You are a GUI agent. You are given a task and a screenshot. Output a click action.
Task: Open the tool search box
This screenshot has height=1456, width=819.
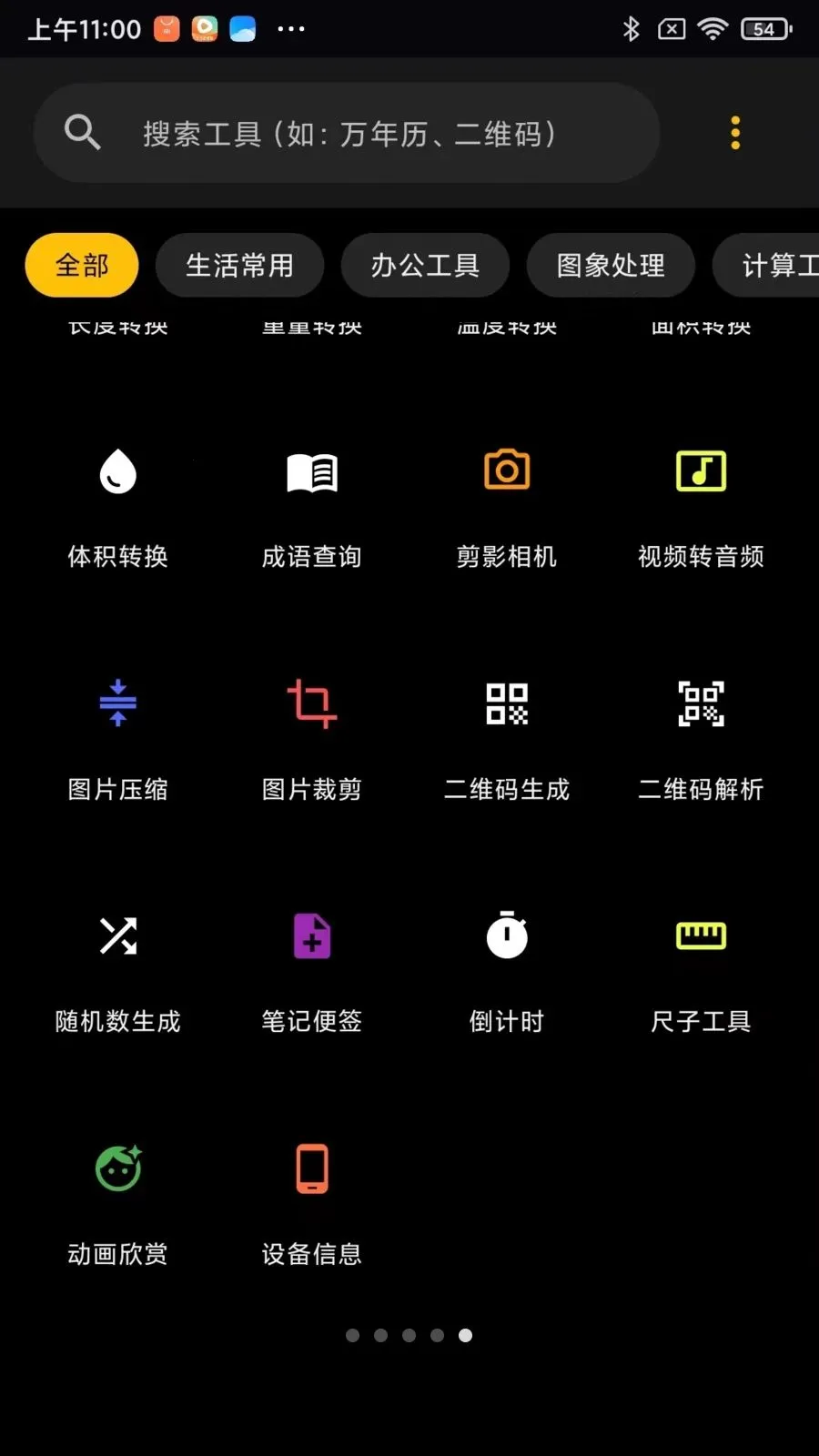point(347,133)
